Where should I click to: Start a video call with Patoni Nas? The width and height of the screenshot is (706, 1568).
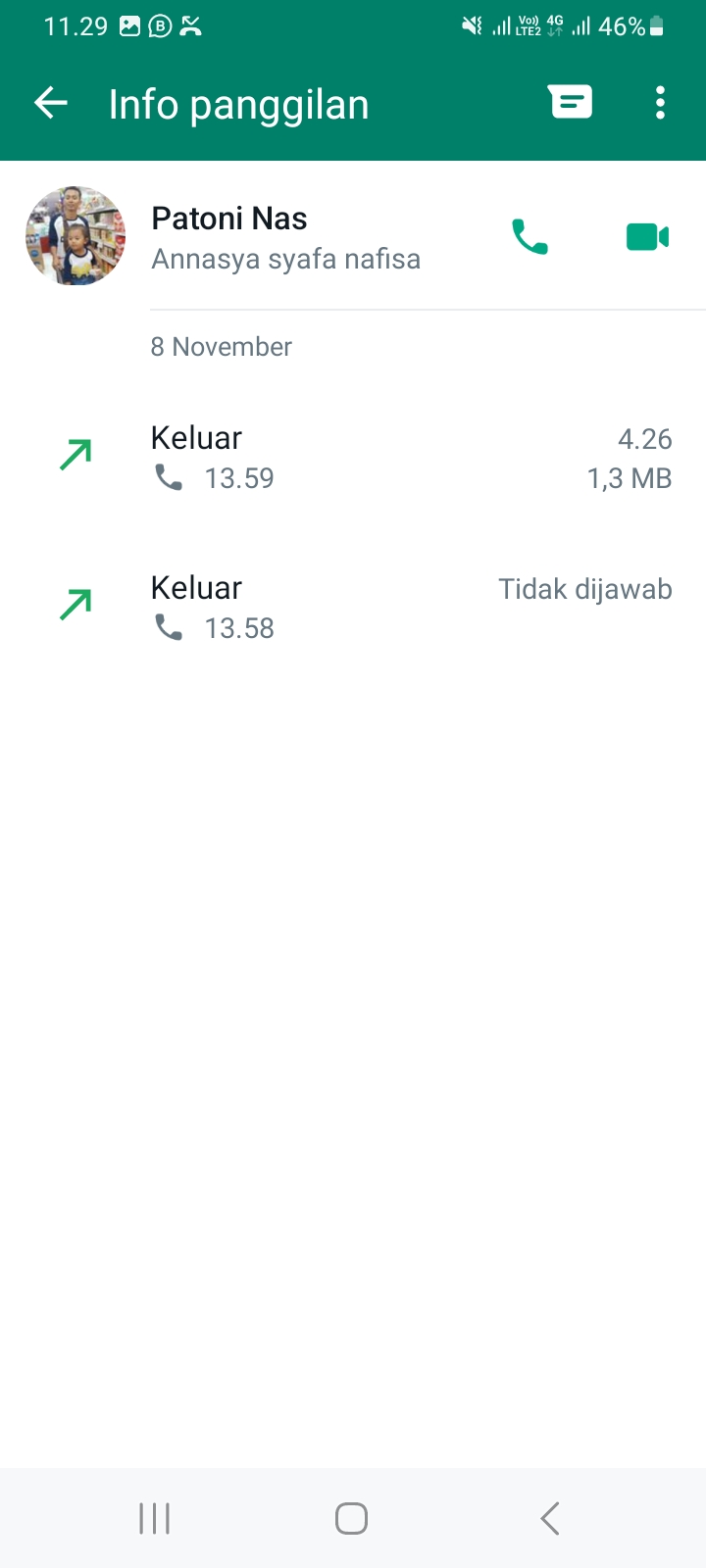[647, 237]
